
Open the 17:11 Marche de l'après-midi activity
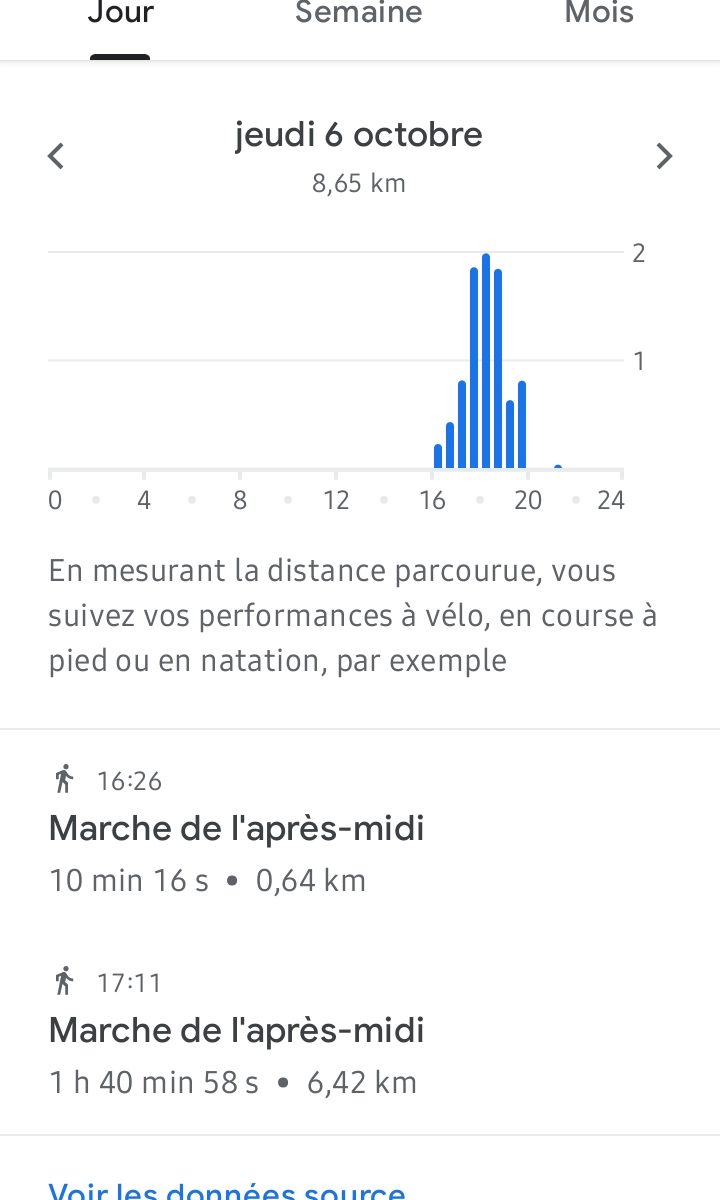pyautogui.click(x=360, y=1032)
